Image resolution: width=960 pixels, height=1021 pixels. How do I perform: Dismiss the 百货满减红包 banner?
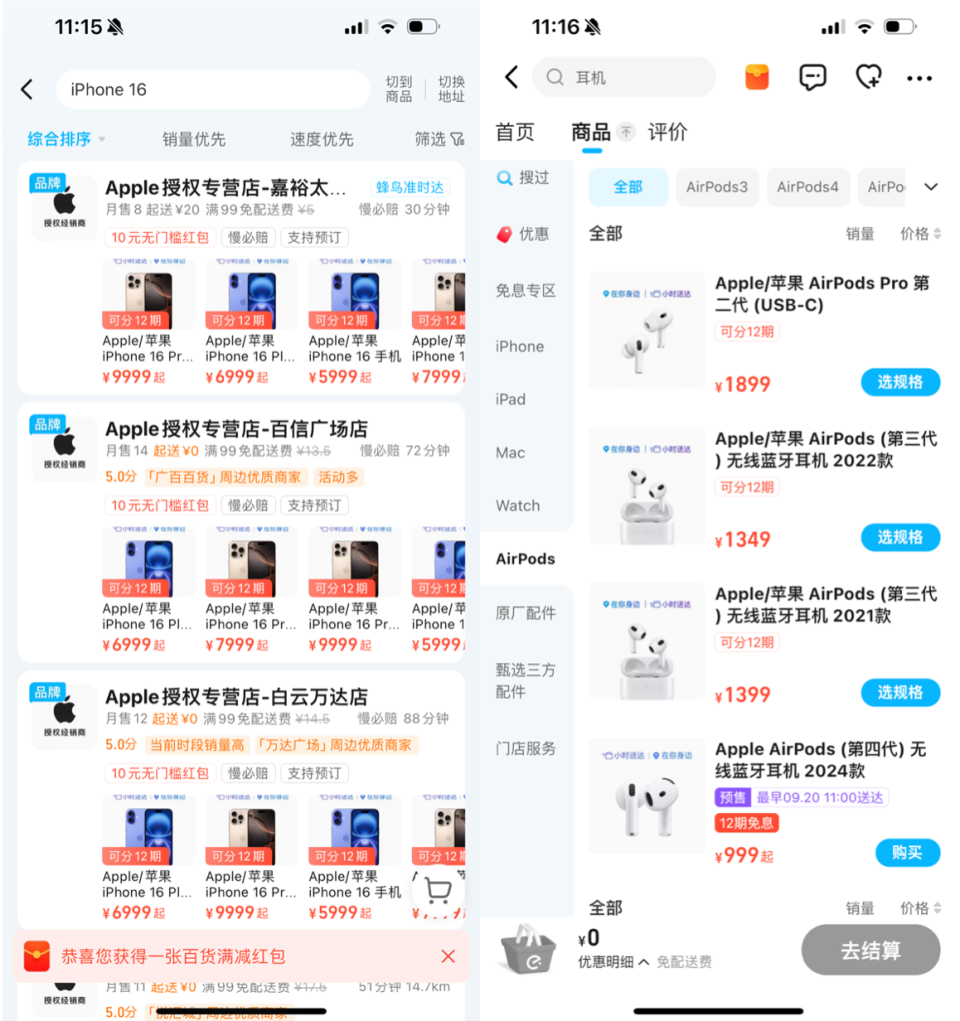pos(448,956)
